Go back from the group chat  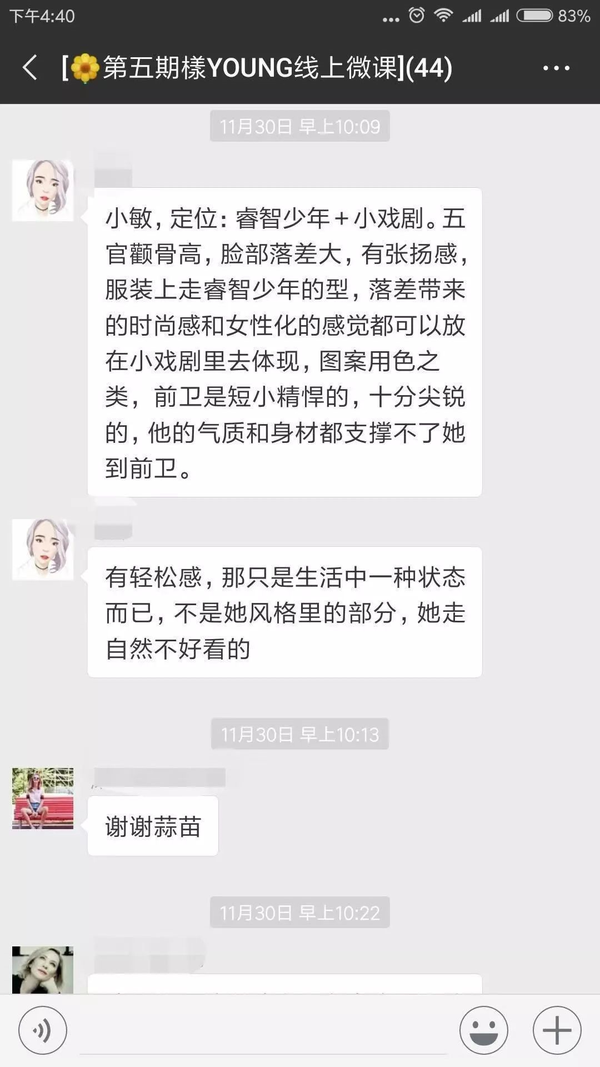(30, 68)
